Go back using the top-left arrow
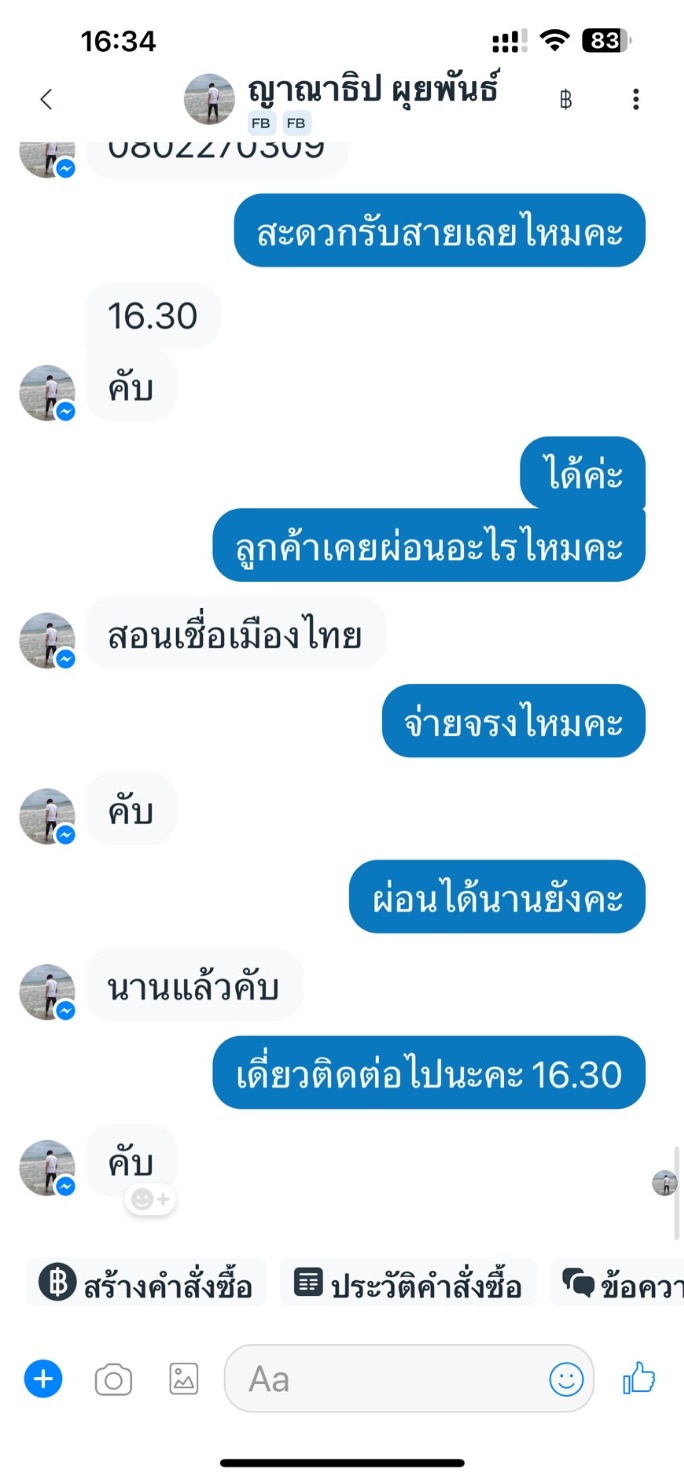Image resolution: width=684 pixels, height=1480 pixels. pyautogui.click(x=45, y=99)
